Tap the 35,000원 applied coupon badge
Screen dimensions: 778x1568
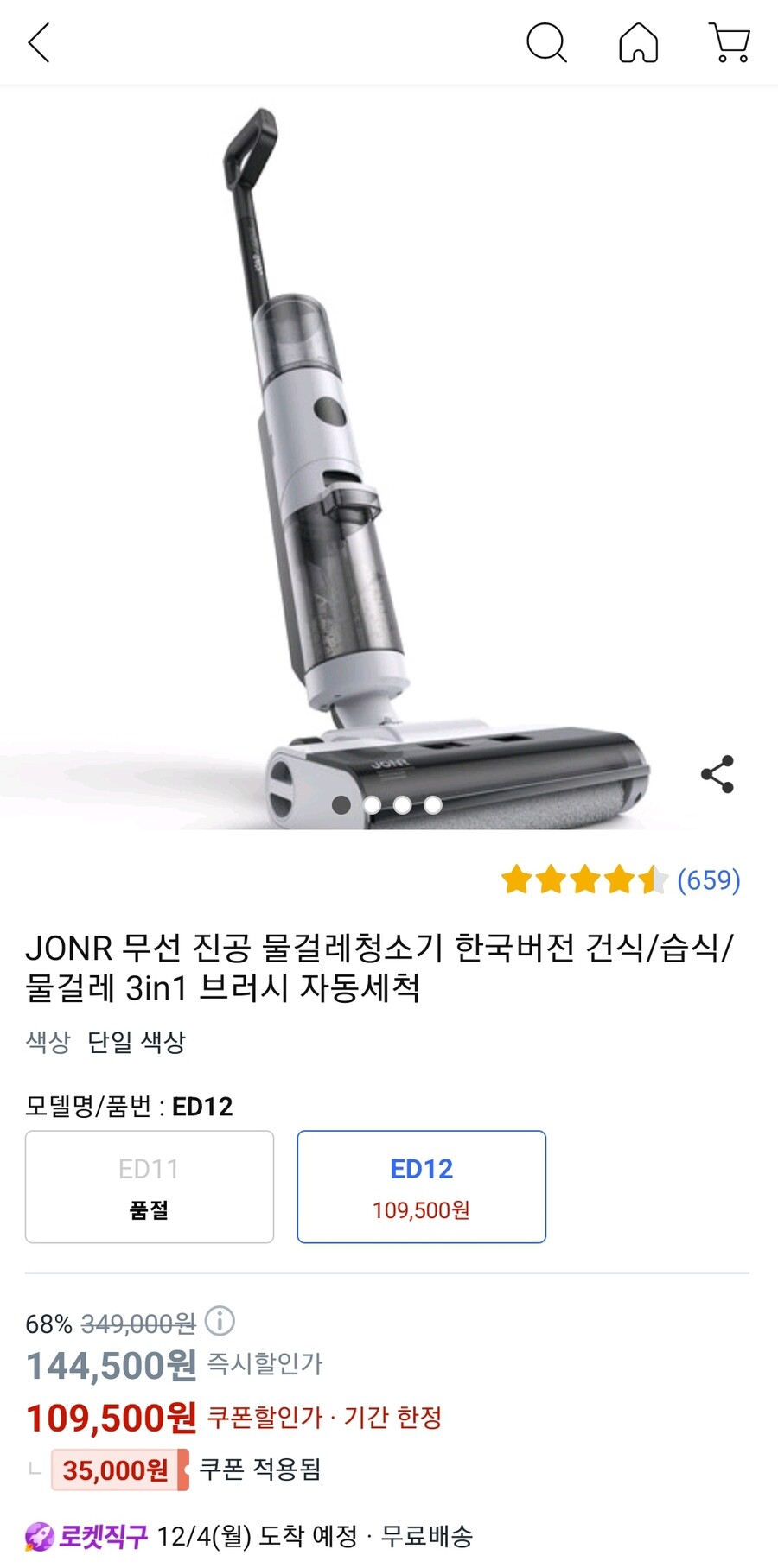coord(115,1469)
